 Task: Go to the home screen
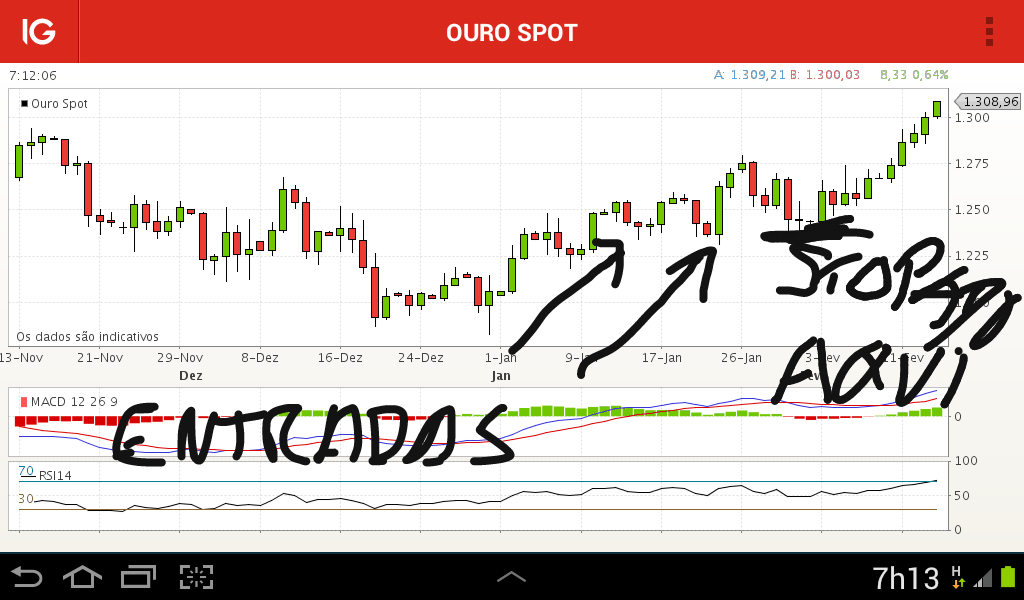click(83, 576)
